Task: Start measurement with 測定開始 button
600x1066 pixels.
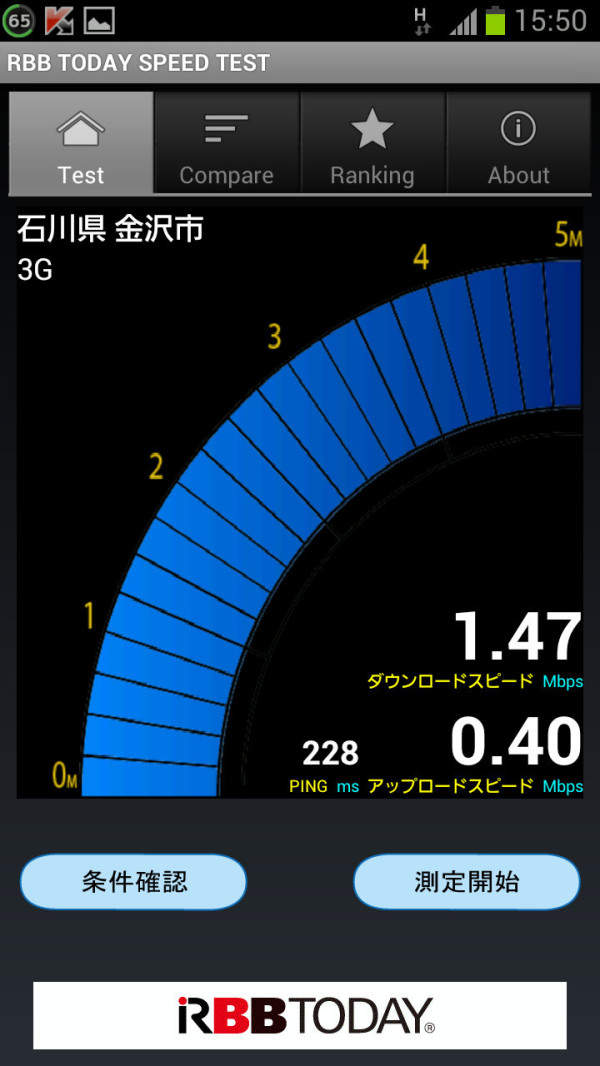Action: [x=467, y=882]
